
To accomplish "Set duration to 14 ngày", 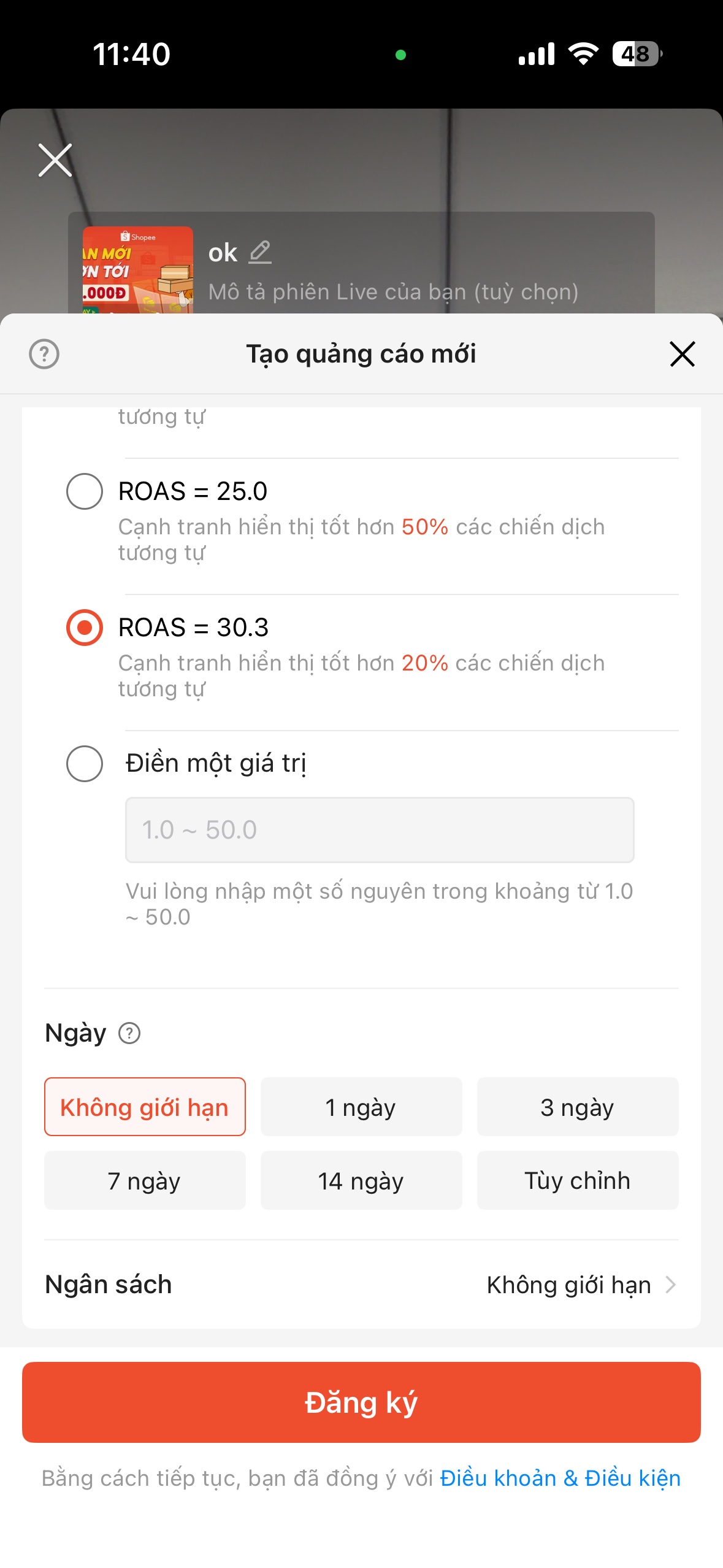I will (361, 1180).
